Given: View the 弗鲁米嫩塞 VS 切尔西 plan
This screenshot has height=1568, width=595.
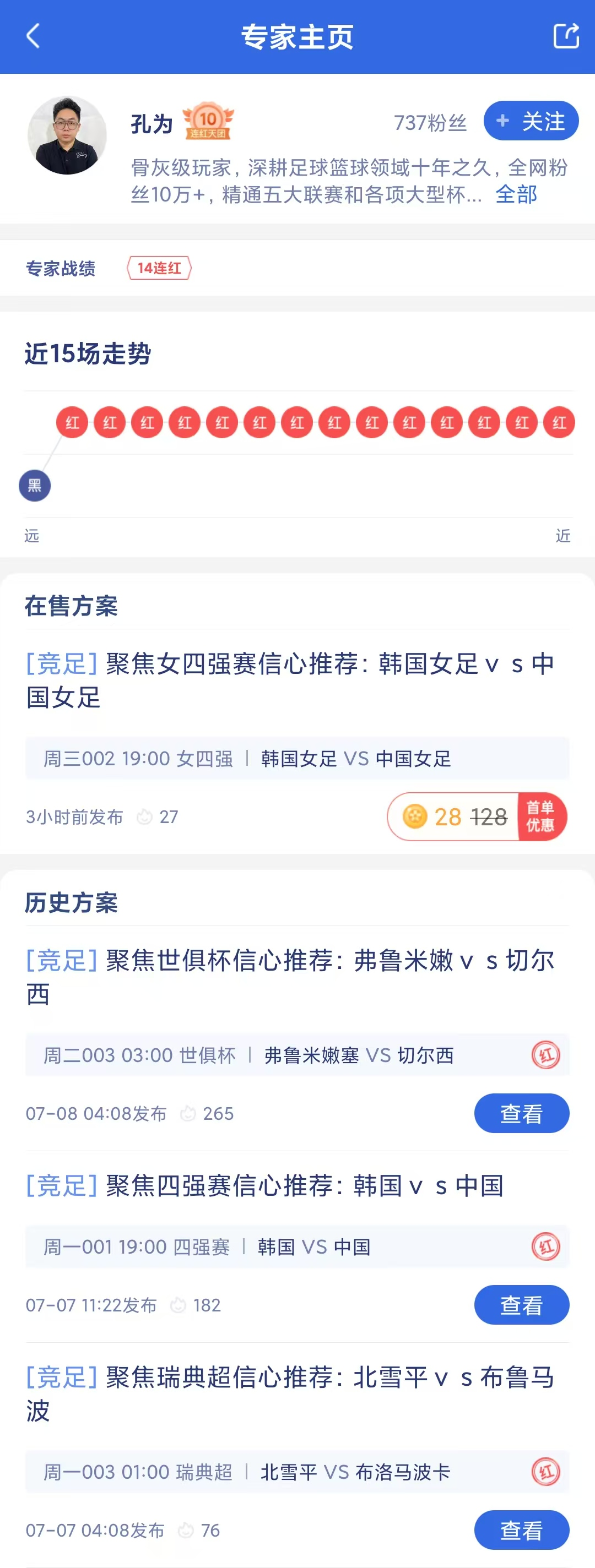Looking at the screenshot, I should [x=521, y=1113].
